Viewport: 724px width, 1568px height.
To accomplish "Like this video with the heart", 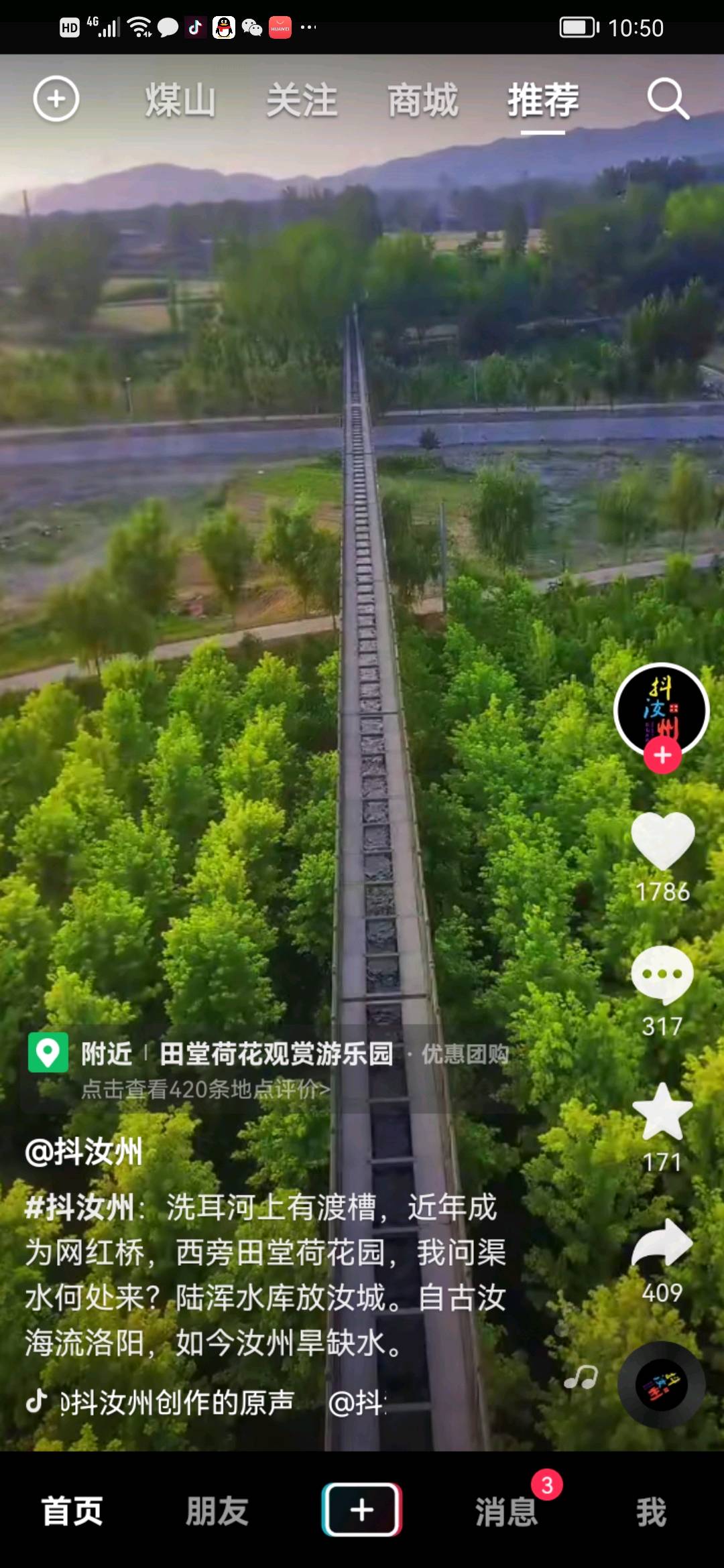I will (x=662, y=841).
